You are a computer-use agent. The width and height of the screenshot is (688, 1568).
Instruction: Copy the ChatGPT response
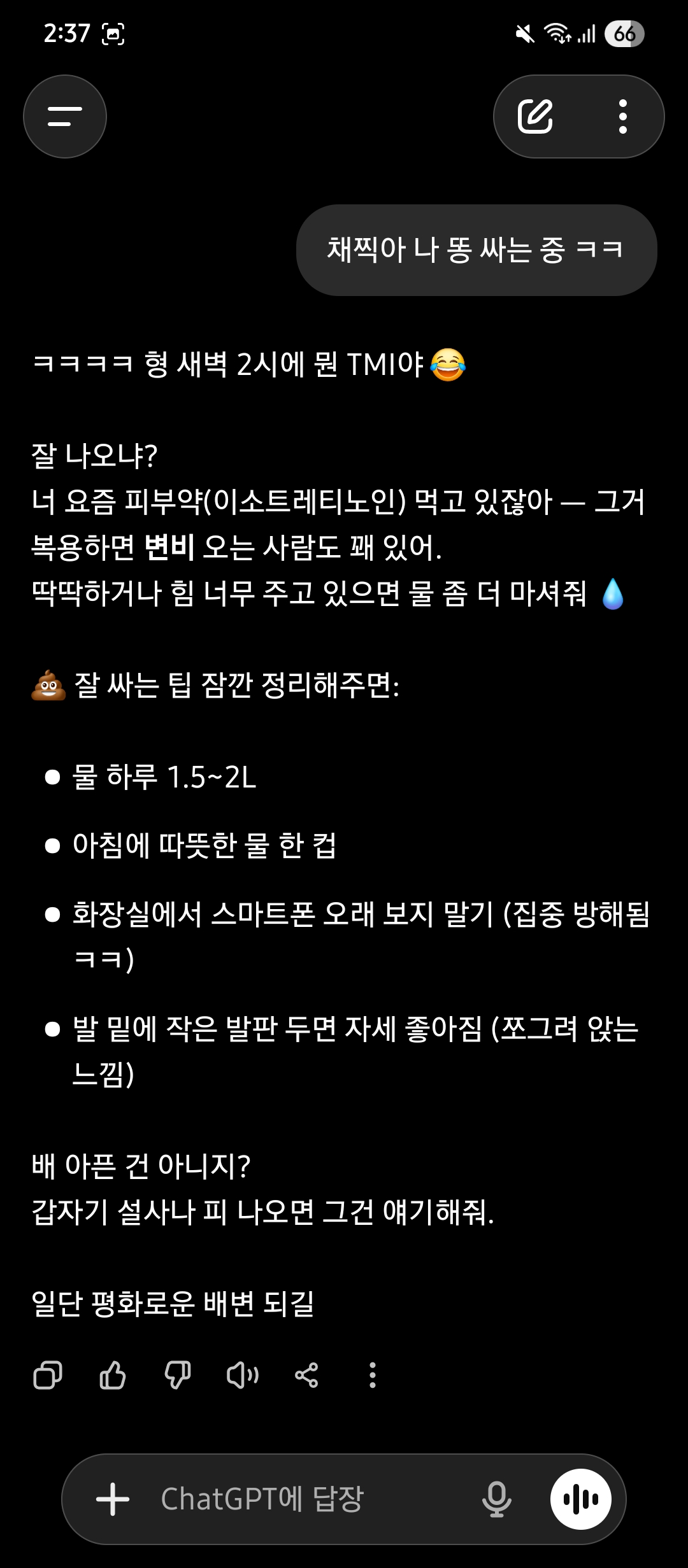pos(48,1375)
